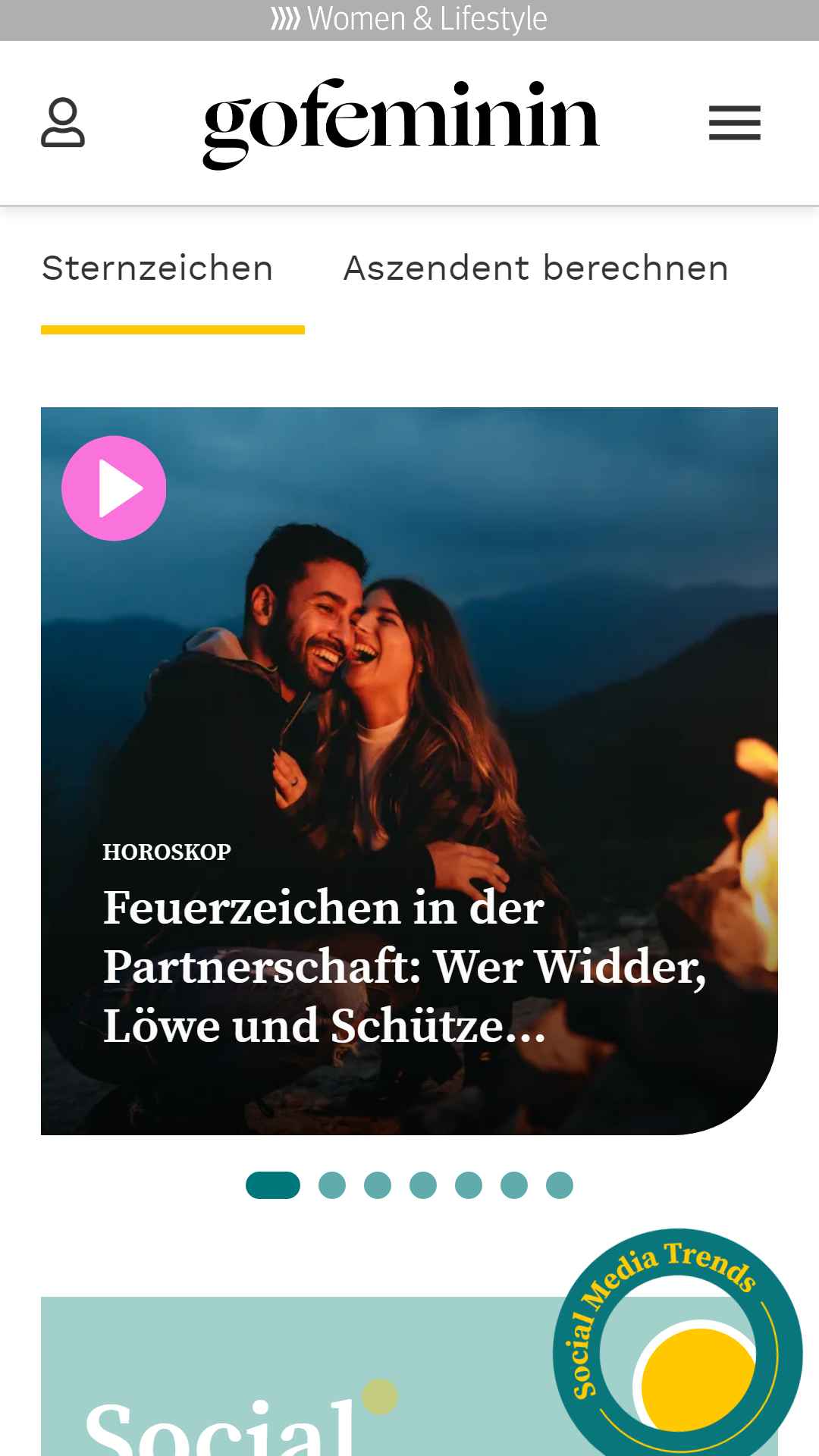The image size is (819, 1456).
Task: Tap the Women & Lifestyle top bar
Action: (x=409, y=20)
